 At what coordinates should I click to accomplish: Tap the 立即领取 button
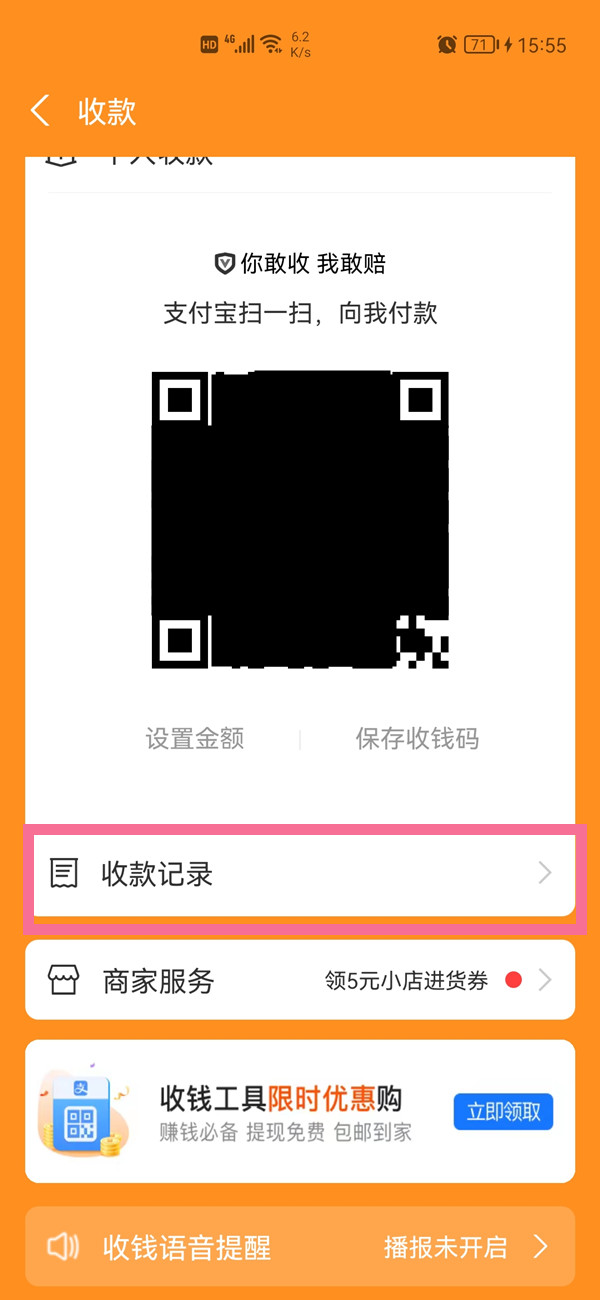click(x=503, y=1111)
